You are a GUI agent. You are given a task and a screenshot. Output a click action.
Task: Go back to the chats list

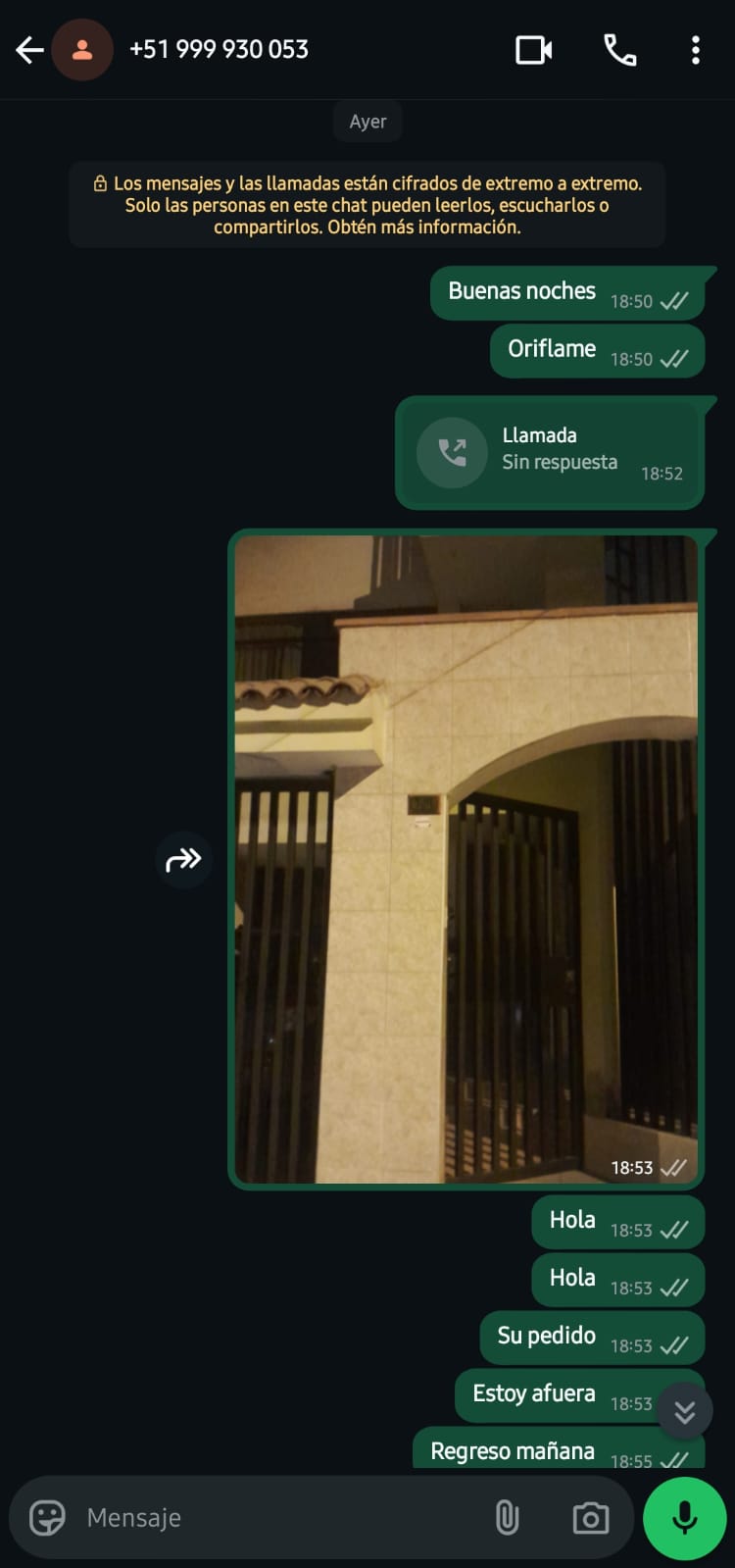pyautogui.click(x=29, y=50)
